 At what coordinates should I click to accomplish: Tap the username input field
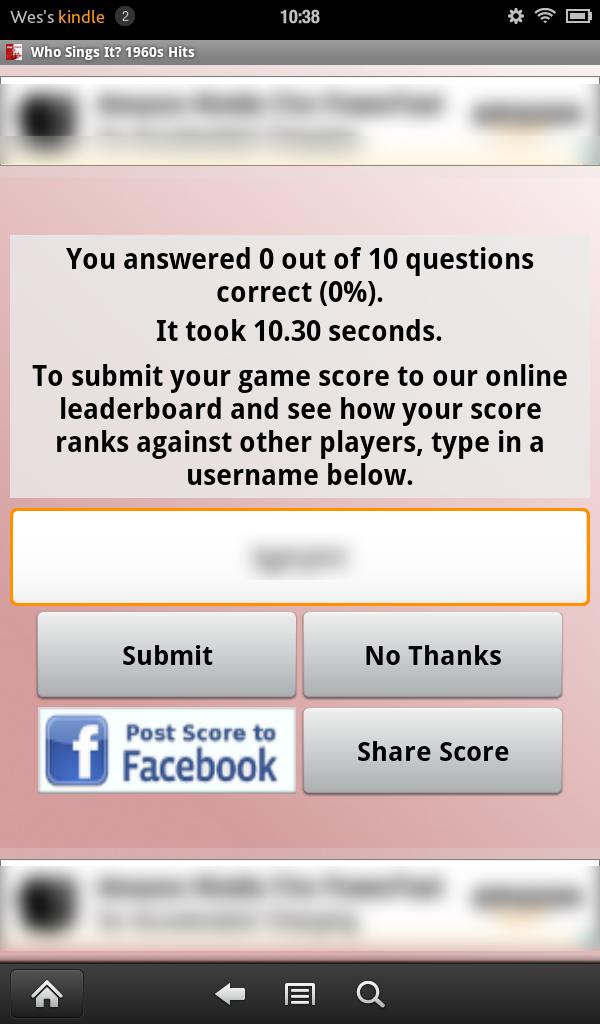pyautogui.click(x=300, y=557)
